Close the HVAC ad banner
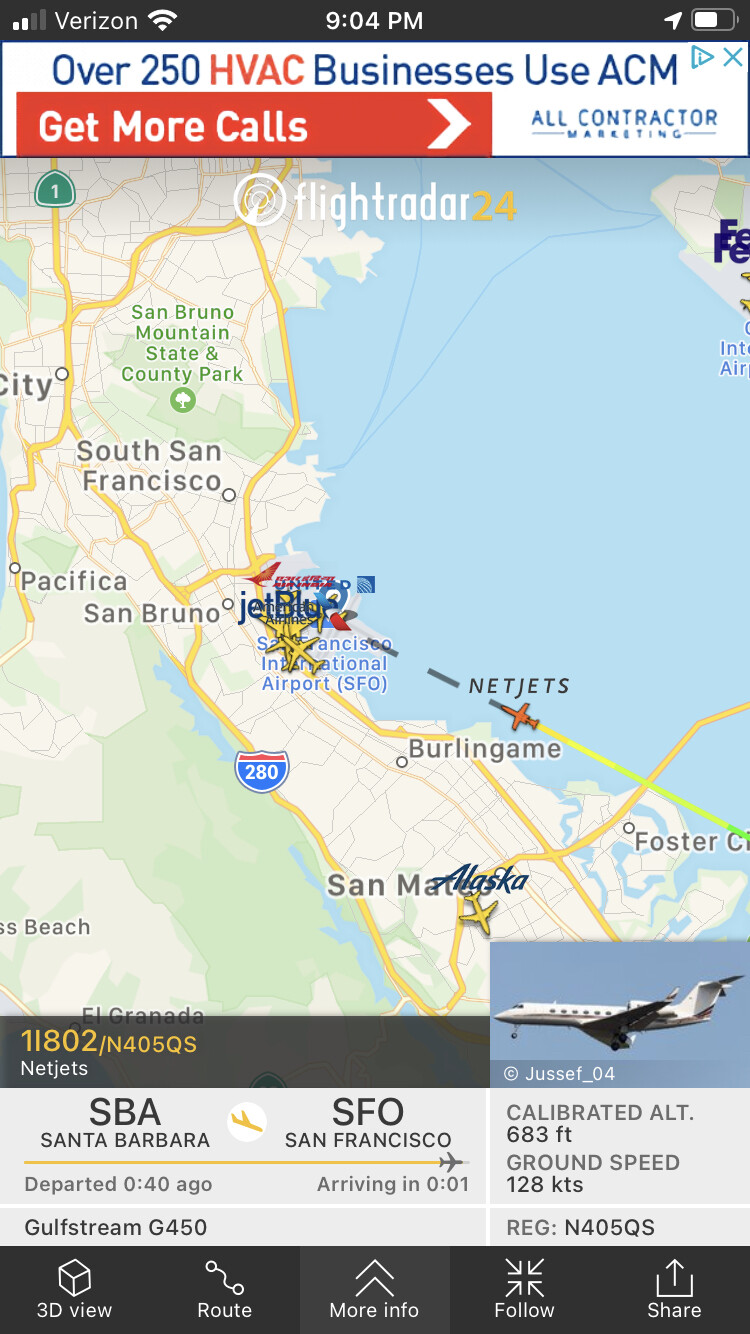Image resolution: width=750 pixels, height=1334 pixels. 733,57
